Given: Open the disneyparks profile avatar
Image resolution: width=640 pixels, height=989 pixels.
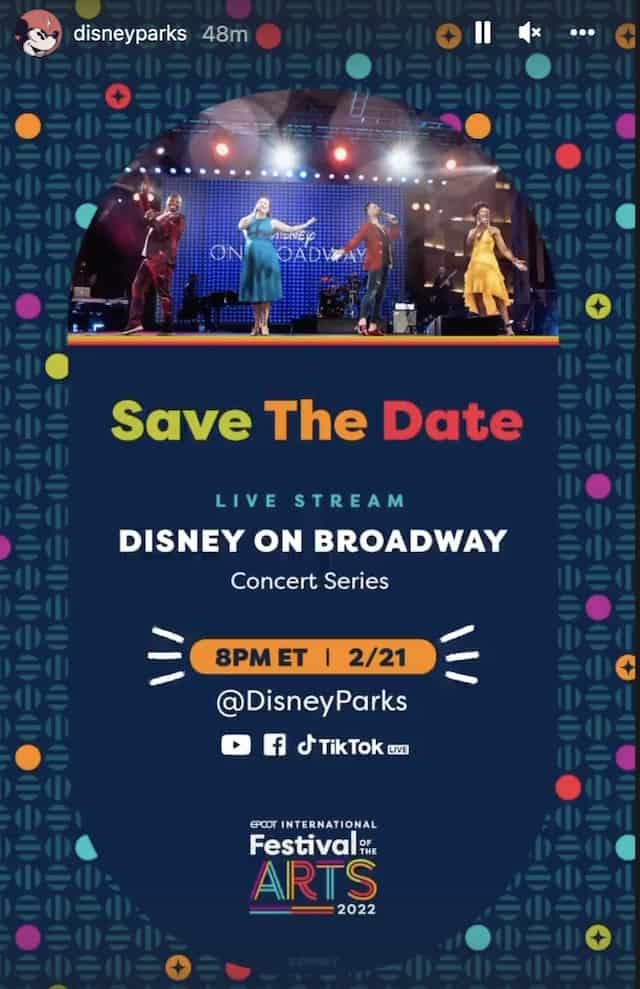Looking at the screenshot, I should tap(38, 33).
